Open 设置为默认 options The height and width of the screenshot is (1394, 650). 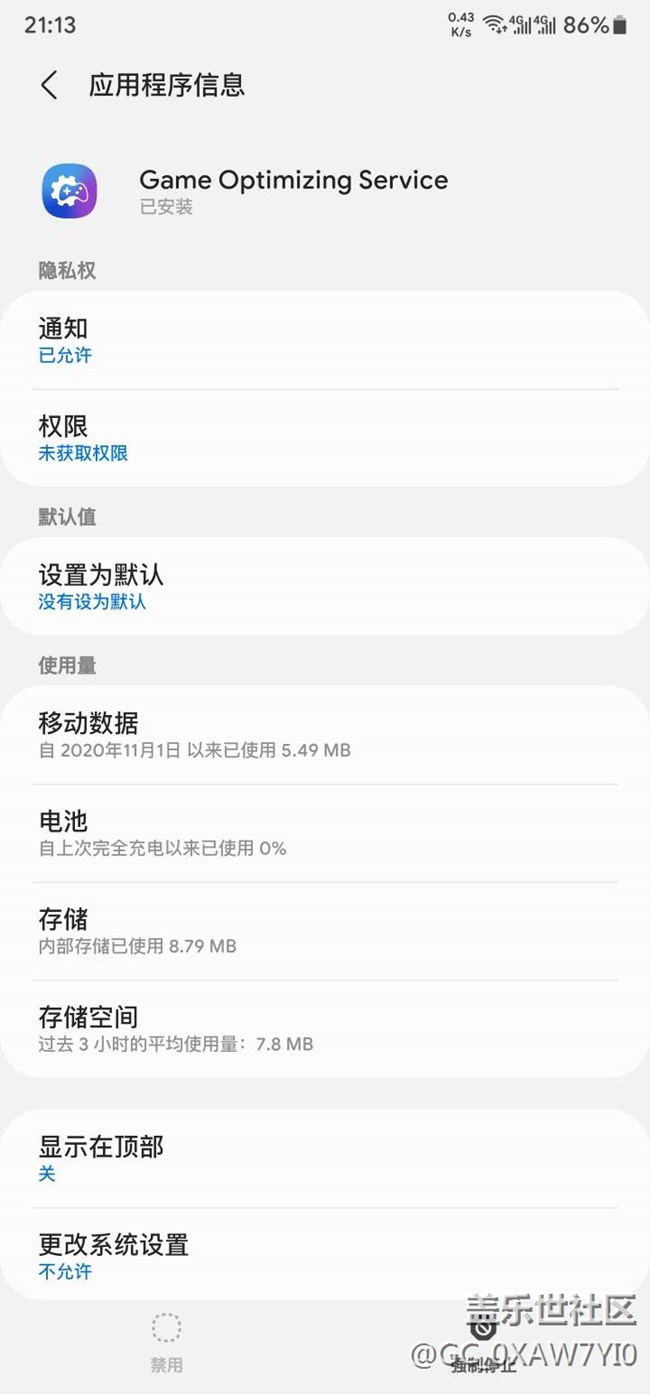pos(324,586)
